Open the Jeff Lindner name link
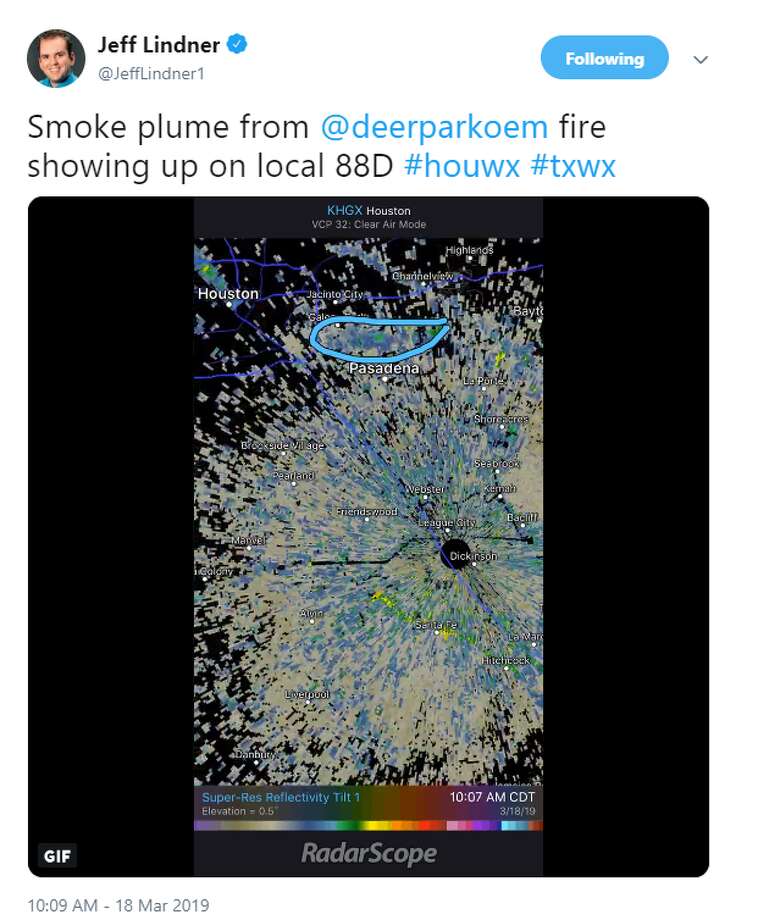This screenshot has width=758, height=920. click(x=159, y=45)
